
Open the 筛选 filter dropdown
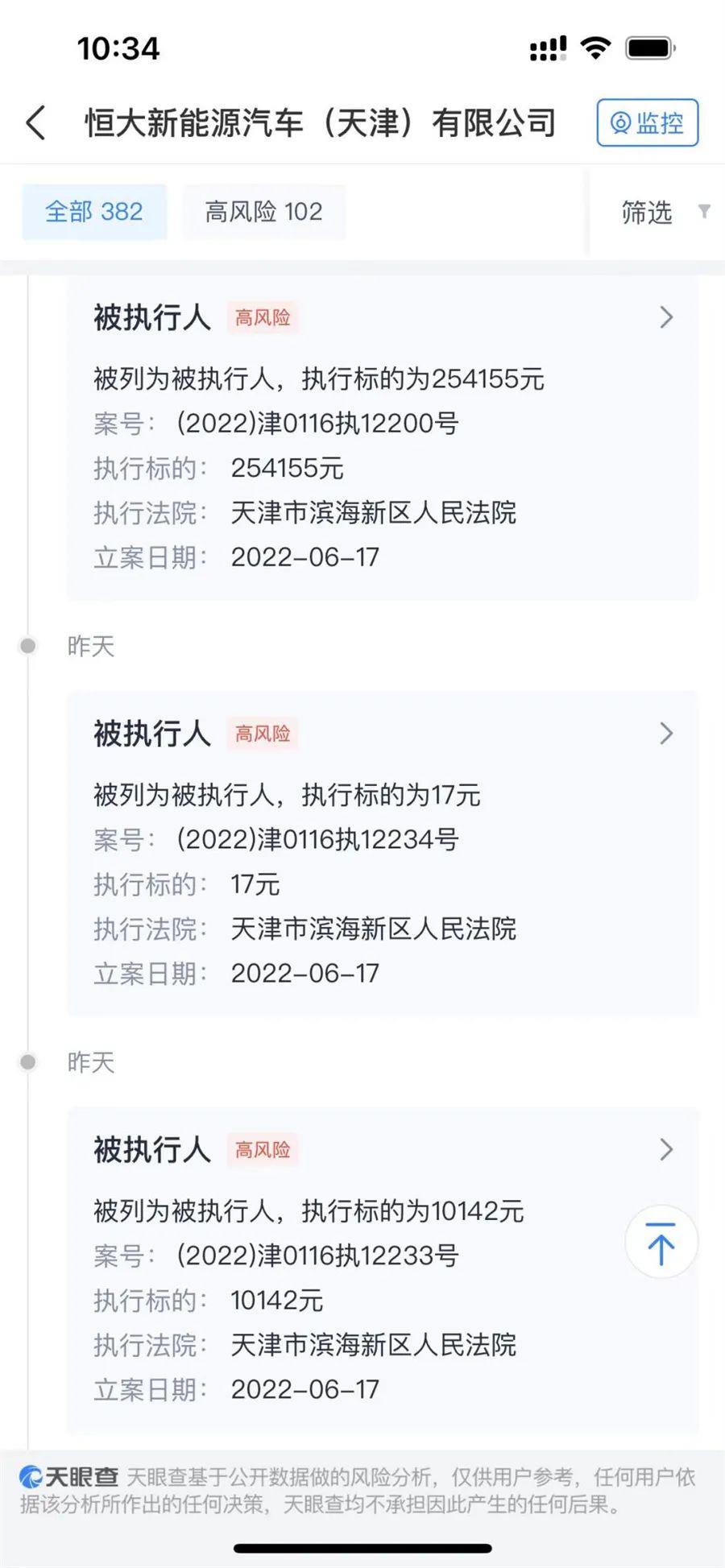pos(662,213)
